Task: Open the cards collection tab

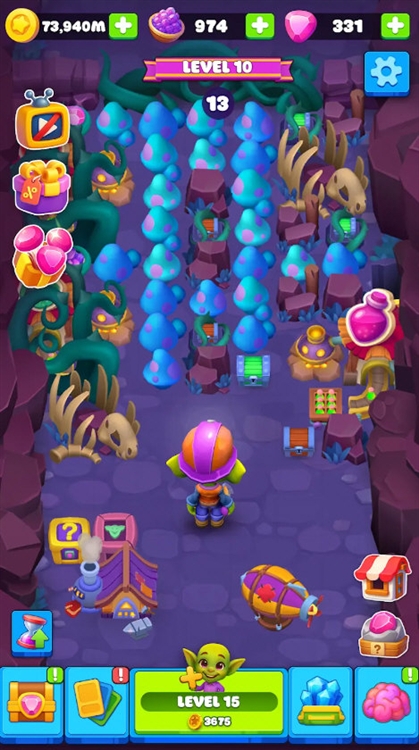Action: [97, 702]
